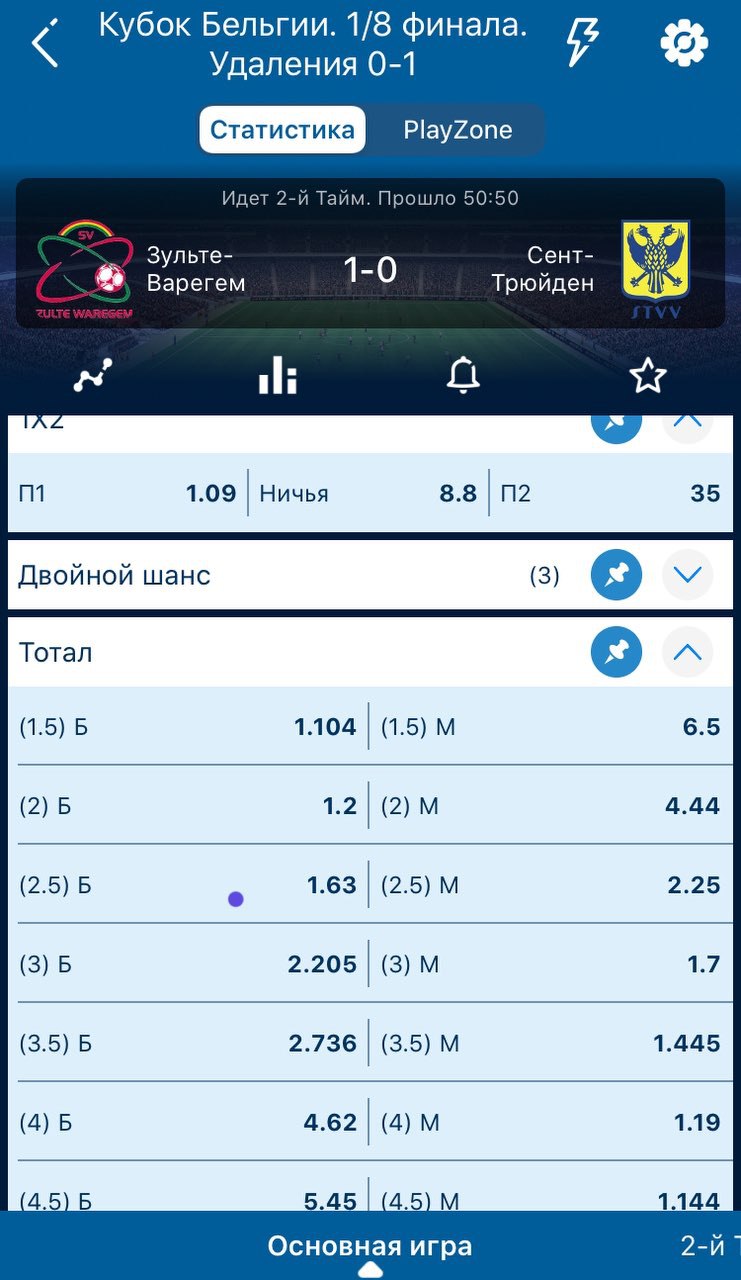
Task: Enable match notifications with the bell
Action: click(x=463, y=376)
